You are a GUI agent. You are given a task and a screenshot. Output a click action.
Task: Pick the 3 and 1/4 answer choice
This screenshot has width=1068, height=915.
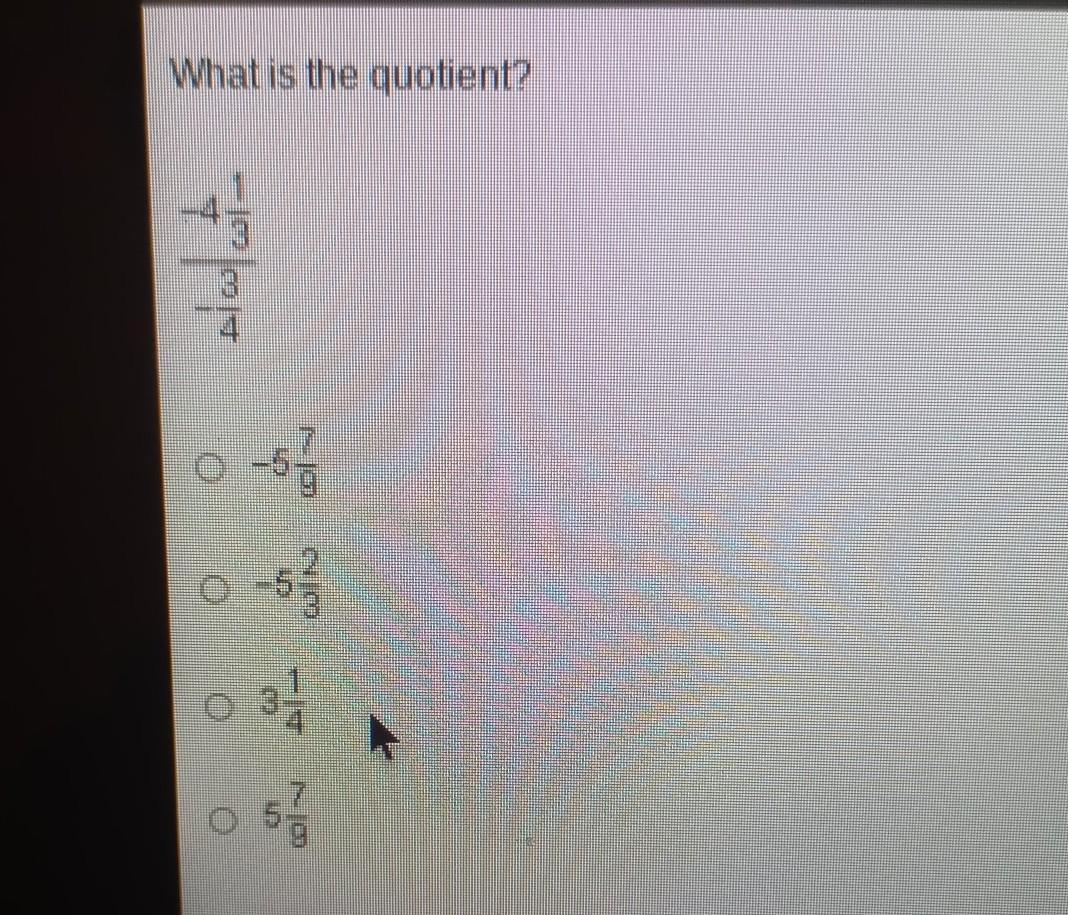(x=218, y=708)
